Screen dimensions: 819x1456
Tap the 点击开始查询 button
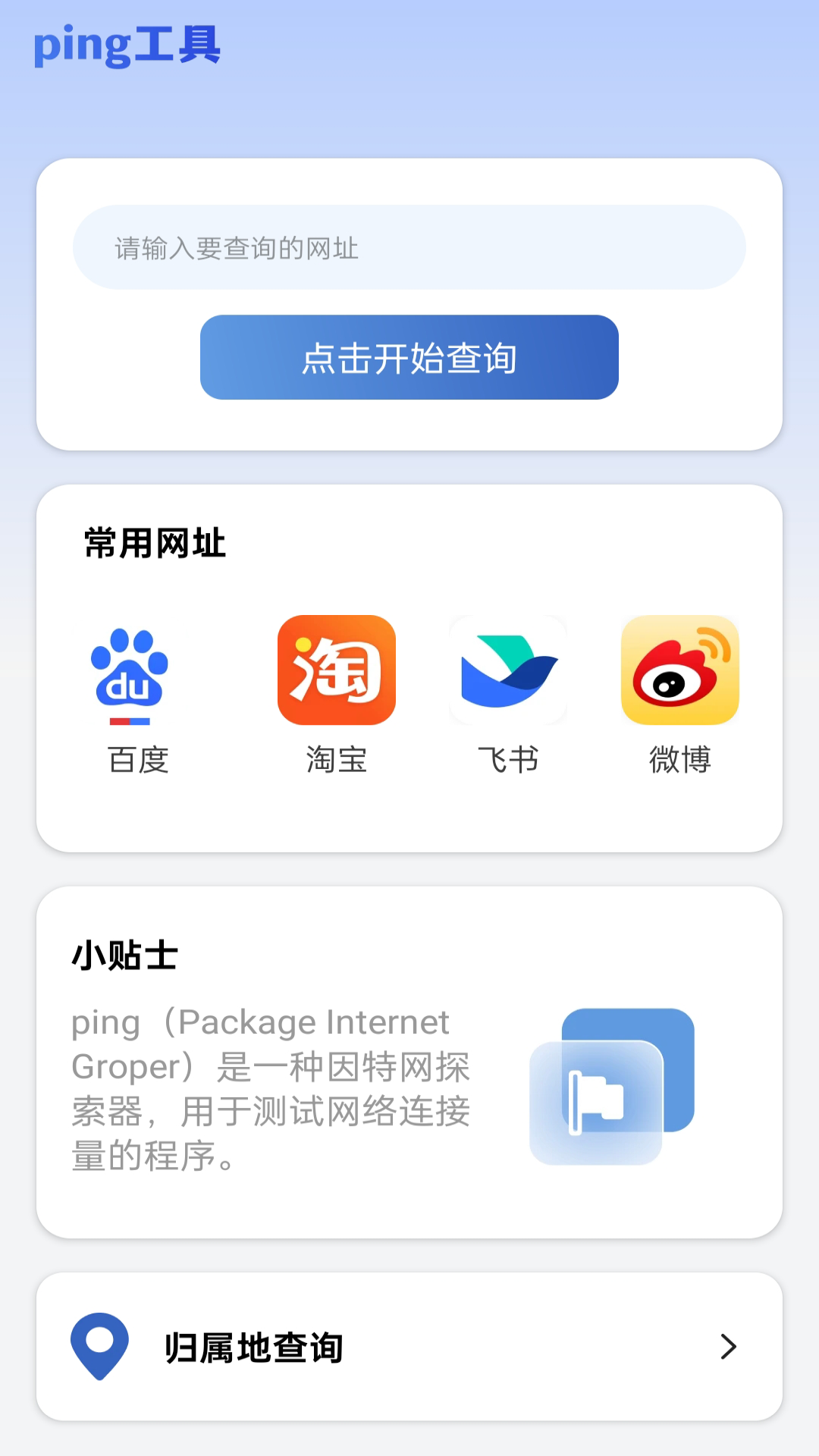click(409, 357)
